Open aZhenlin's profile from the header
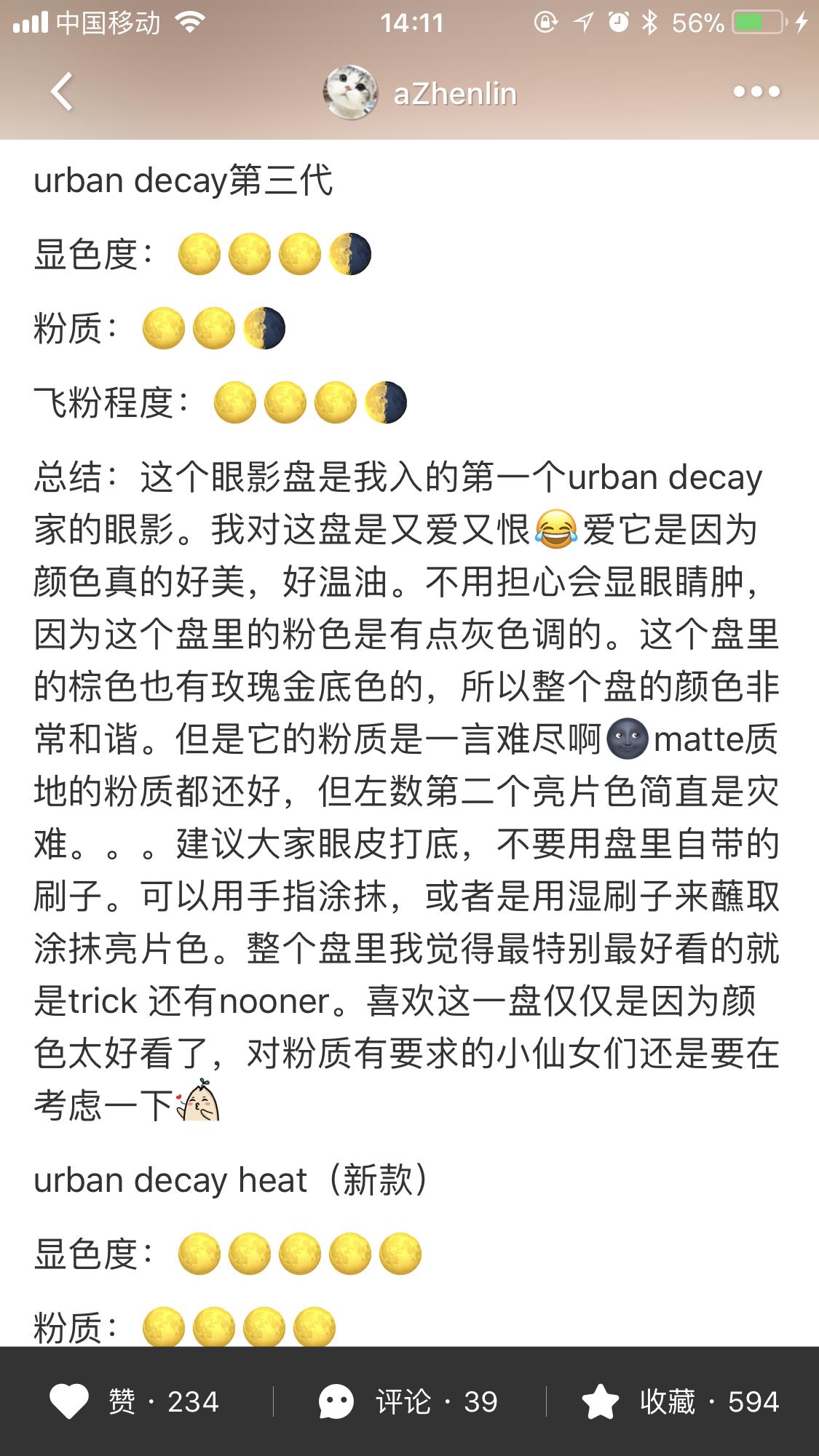Viewport: 819px width, 1456px height. [420, 93]
